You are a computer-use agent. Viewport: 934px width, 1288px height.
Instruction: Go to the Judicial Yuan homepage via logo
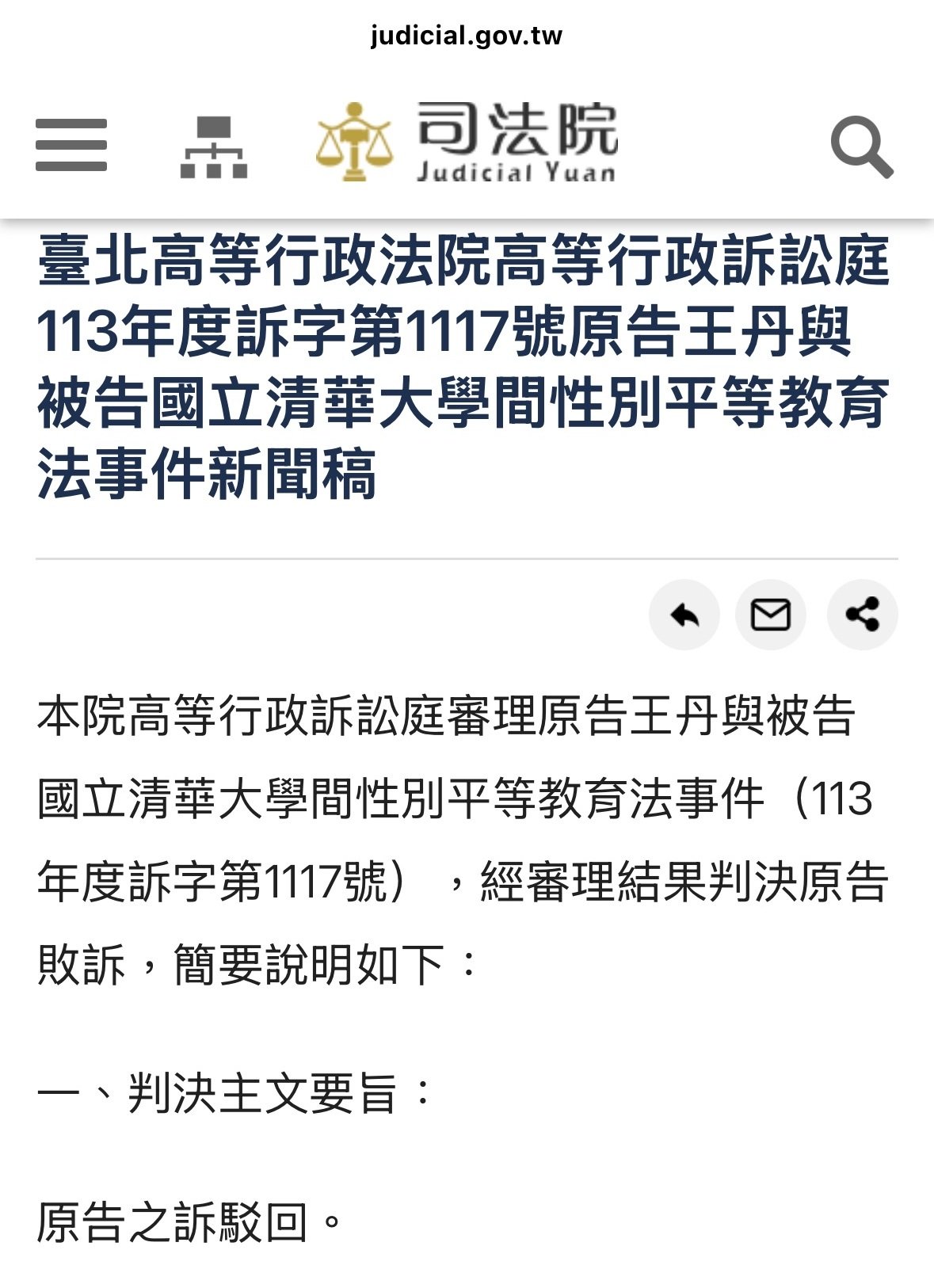pyautogui.click(x=467, y=143)
